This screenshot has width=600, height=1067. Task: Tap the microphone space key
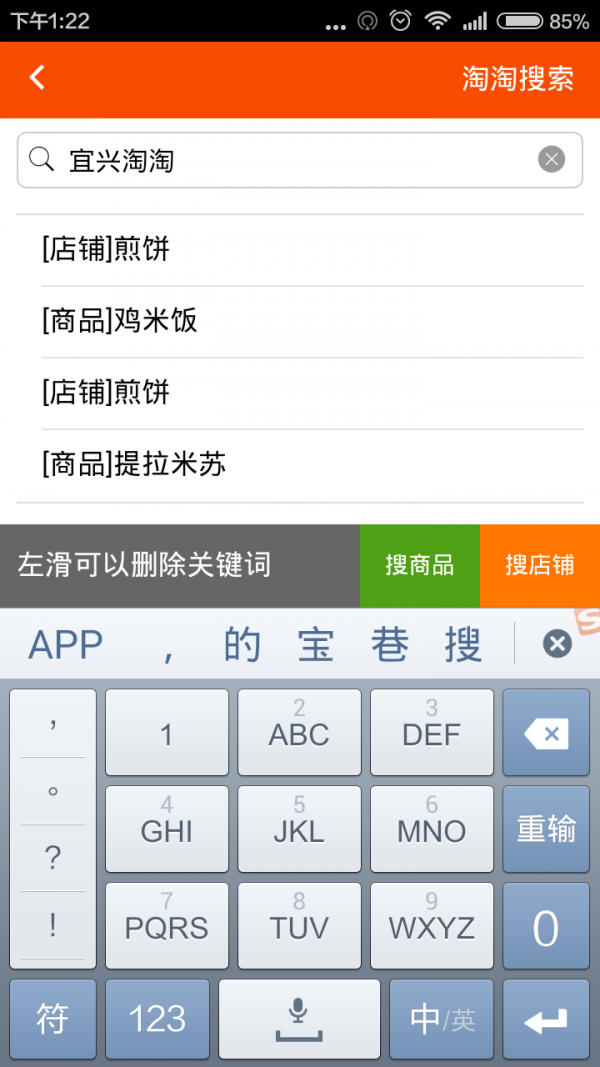299,1019
